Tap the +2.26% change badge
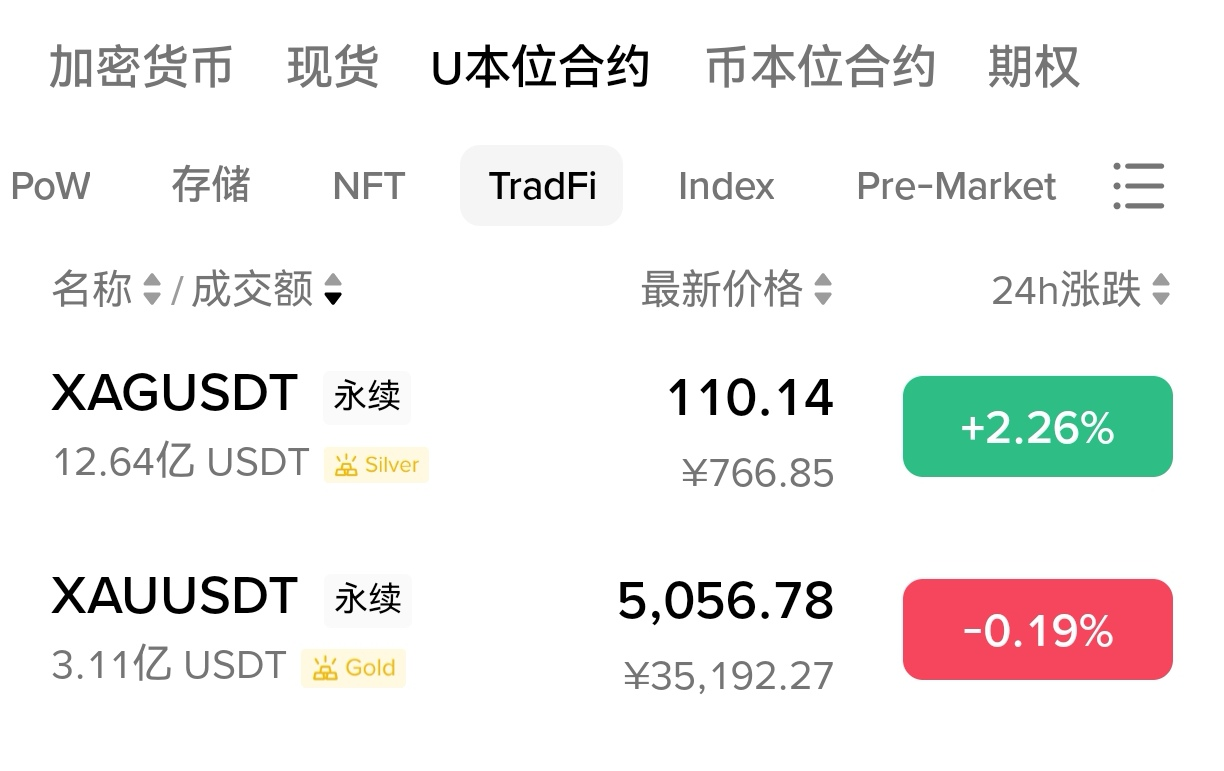 1037,427
